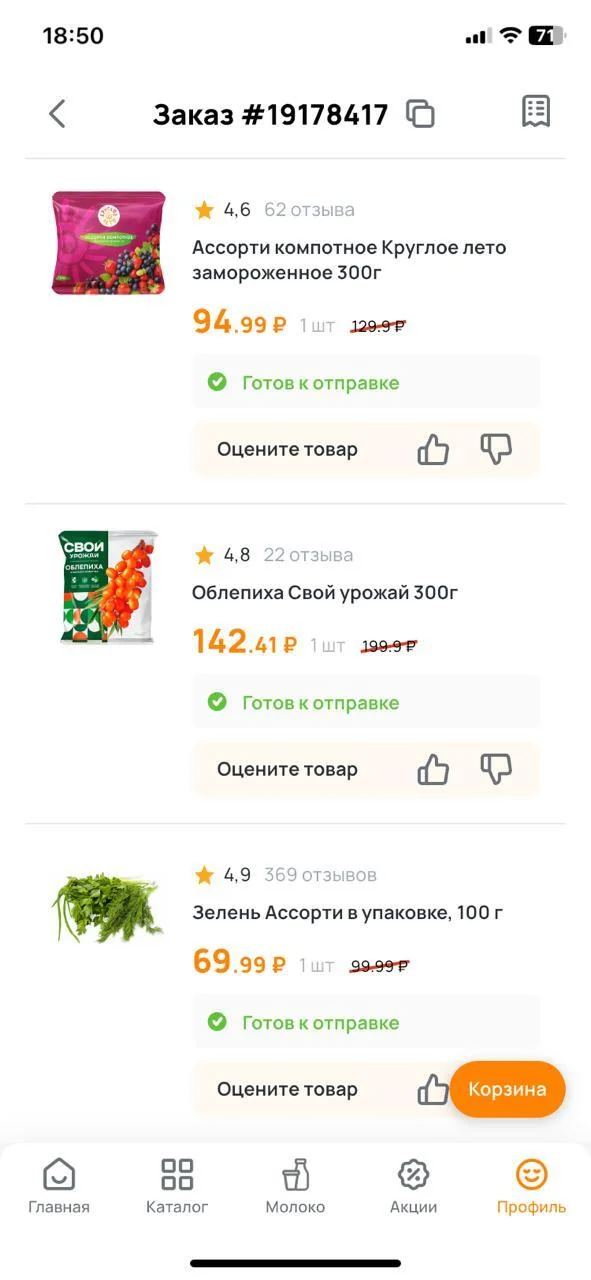Open the order receipt icon
This screenshot has width=591, height=1280.
tap(536, 112)
